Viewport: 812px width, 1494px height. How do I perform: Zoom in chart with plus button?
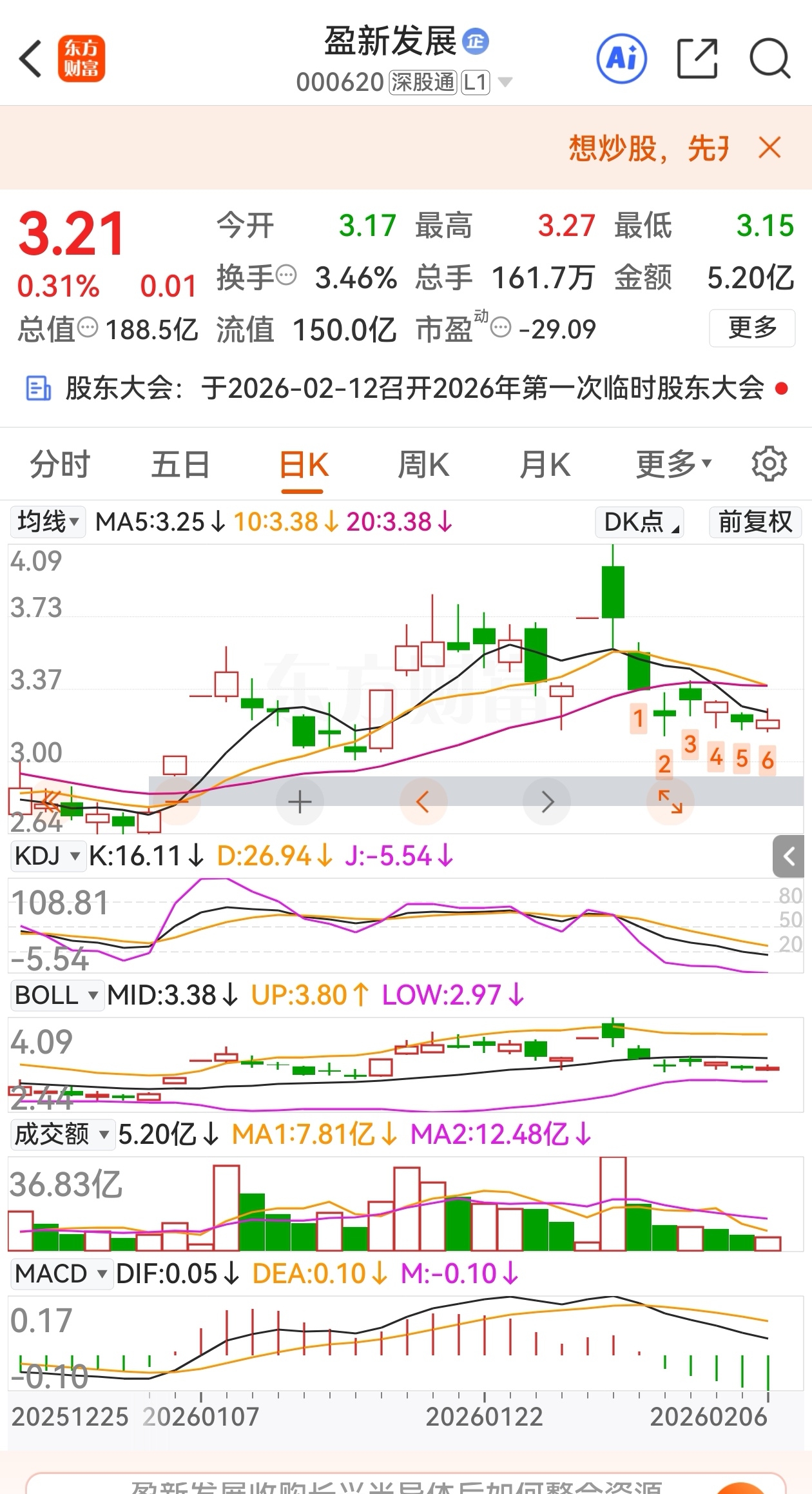click(x=300, y=802)
